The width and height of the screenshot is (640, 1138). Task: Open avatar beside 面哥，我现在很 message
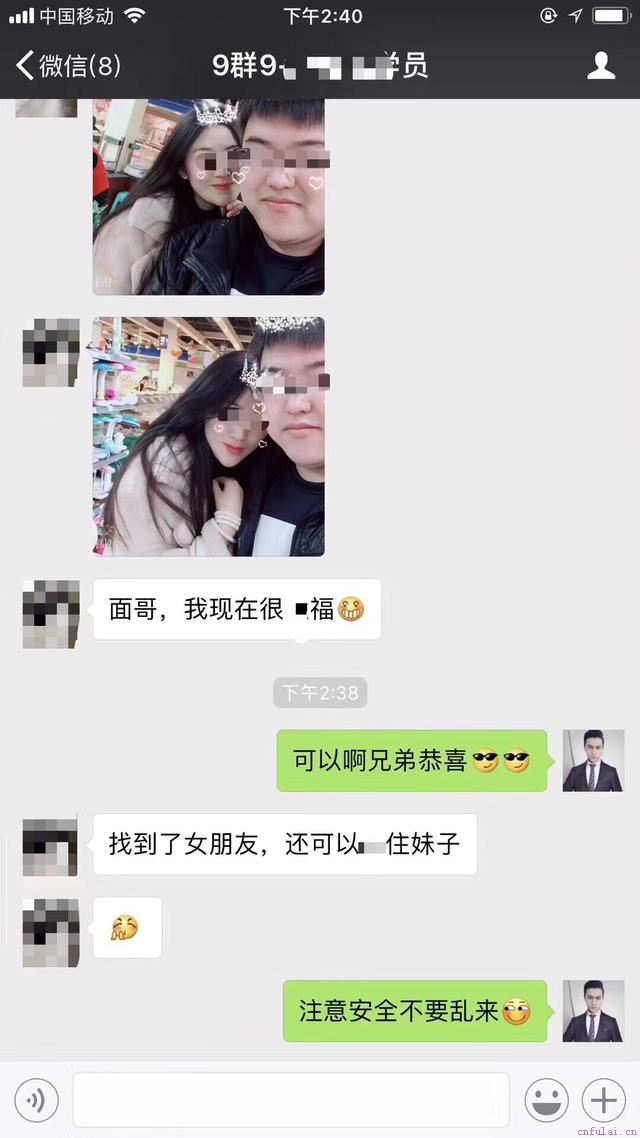point(50,612)
